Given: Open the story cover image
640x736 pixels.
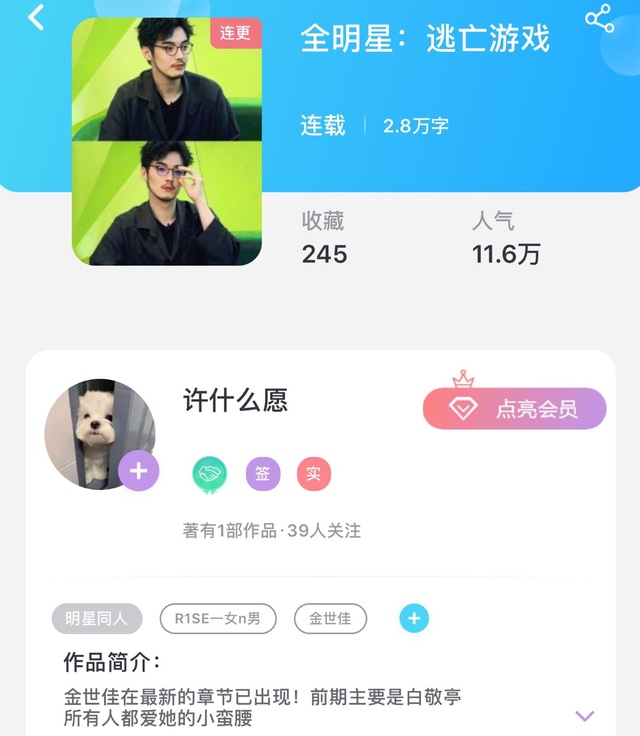Looking at the screenshot, I should pyautogui.click(x=167, y=141).
